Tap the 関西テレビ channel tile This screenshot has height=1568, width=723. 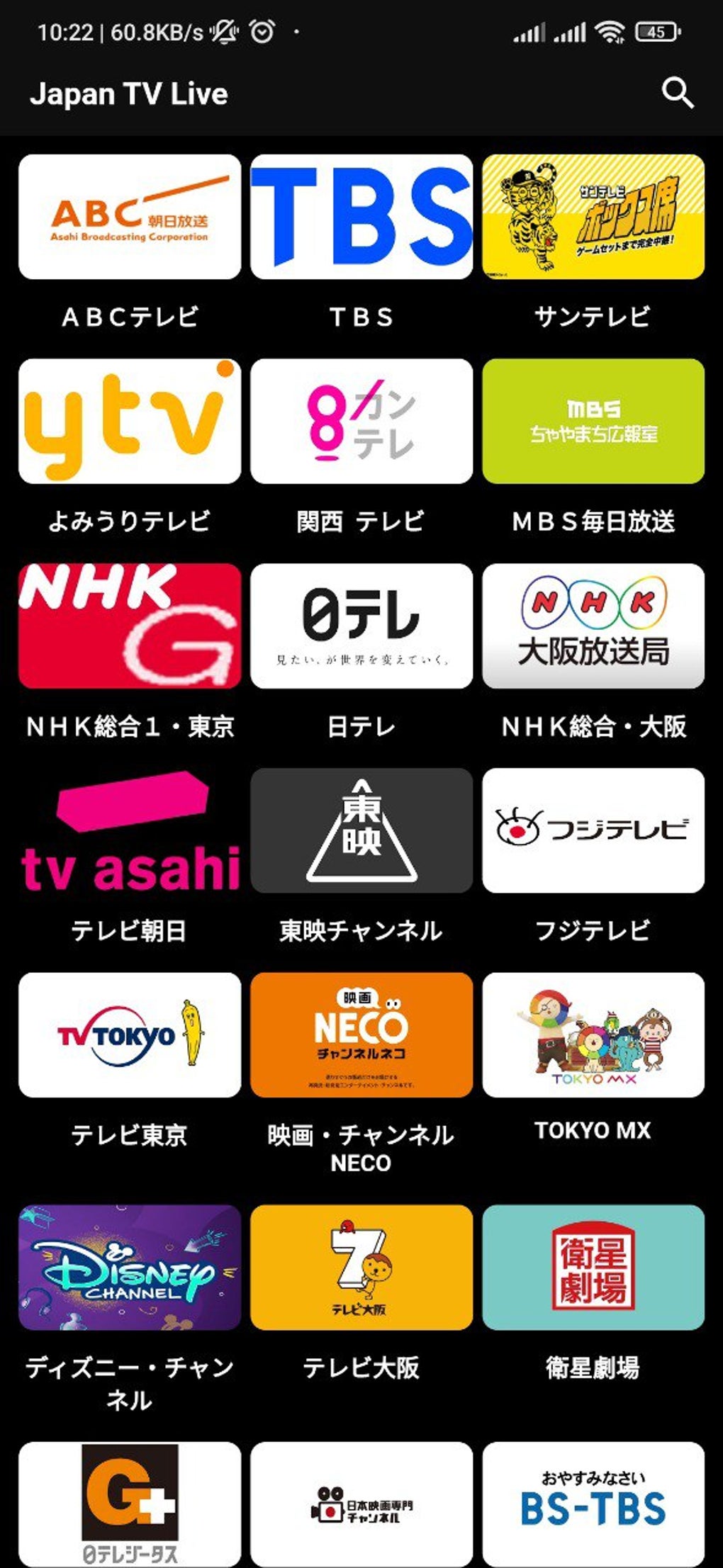361,421
